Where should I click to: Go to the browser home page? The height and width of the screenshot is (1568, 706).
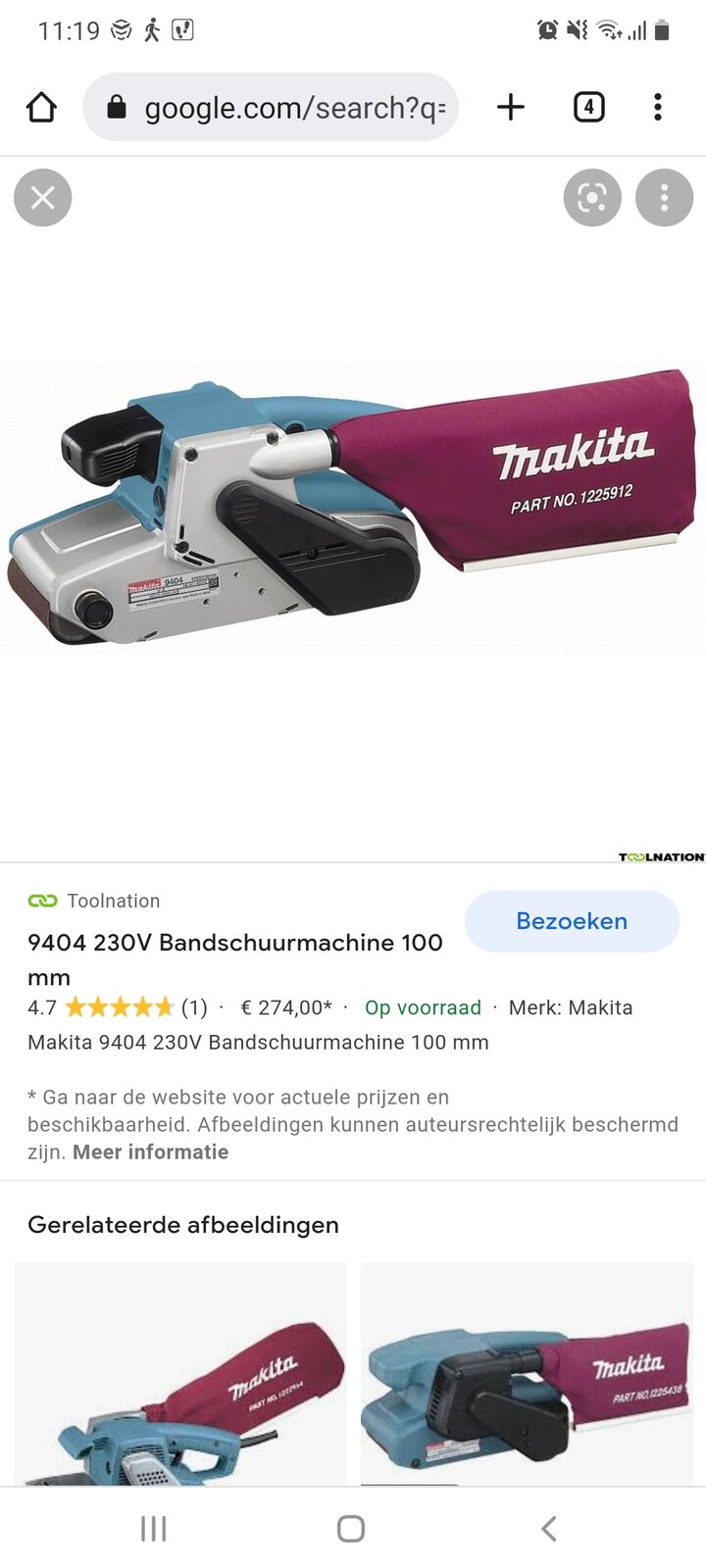[x=41, y=107]
